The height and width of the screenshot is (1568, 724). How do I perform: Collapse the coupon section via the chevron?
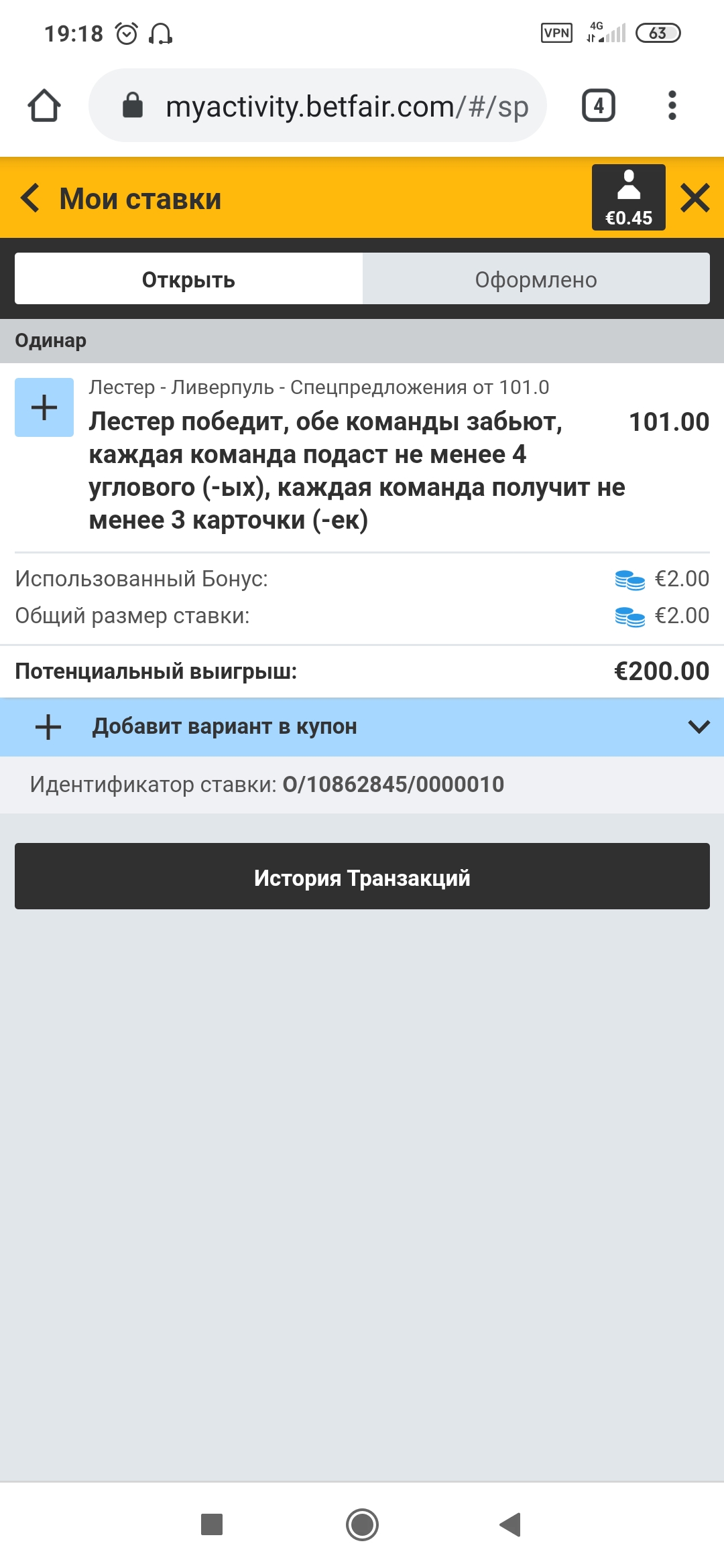[698, 726]
